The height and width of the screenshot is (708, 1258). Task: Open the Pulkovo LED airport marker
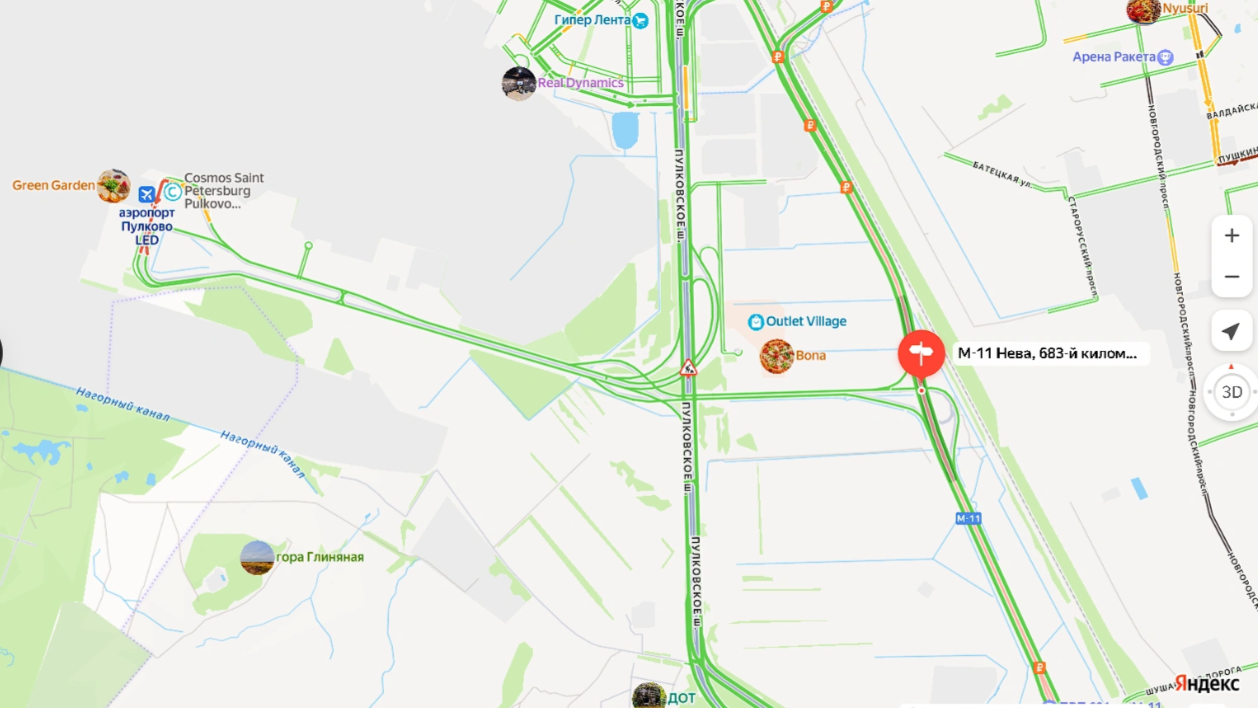[147, 194]
